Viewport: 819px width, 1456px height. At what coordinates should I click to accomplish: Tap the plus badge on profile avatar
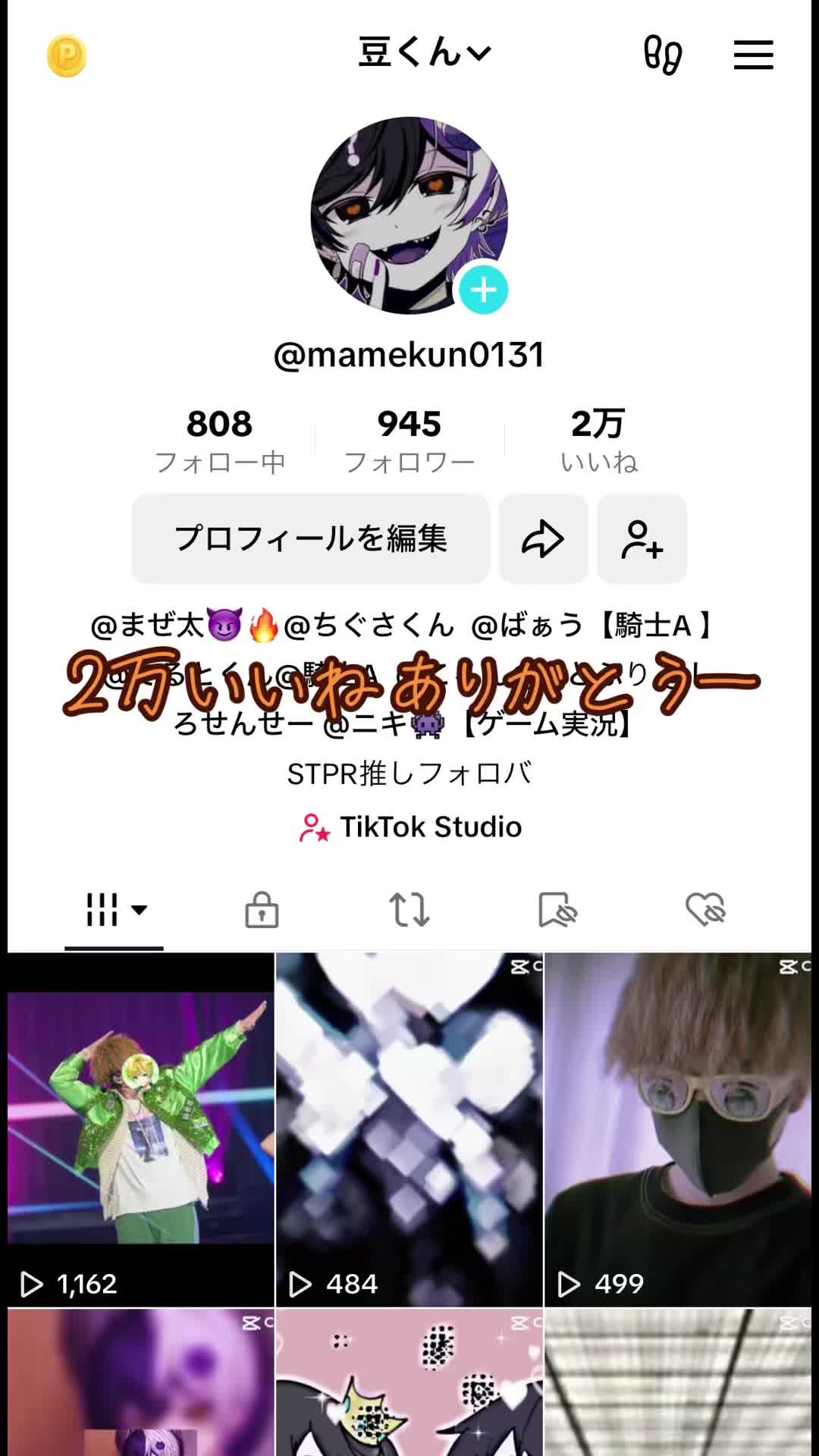click(483, 290)
